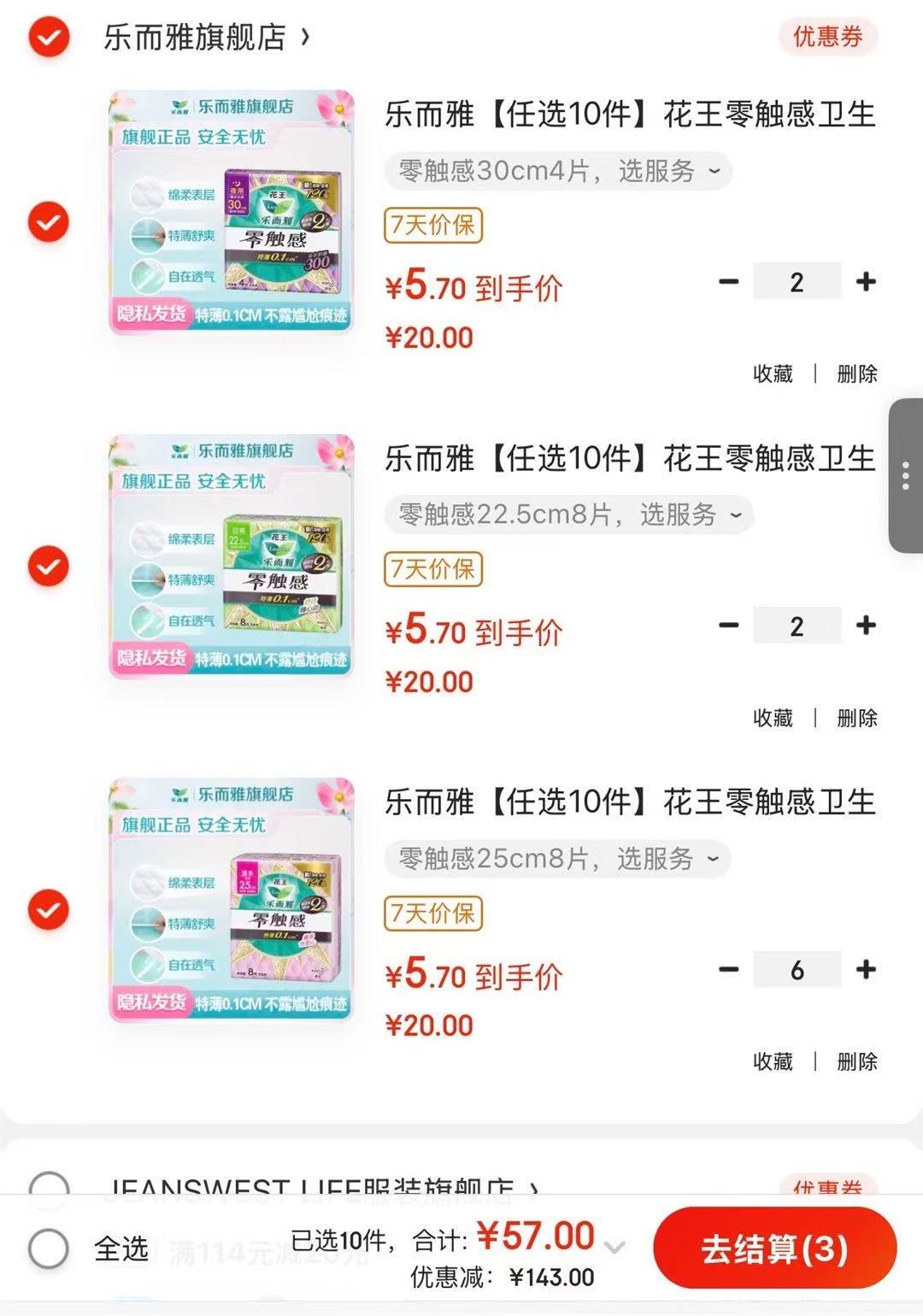The height and width of the screenshot is (1316, 923).
Task: Save 零触感22.5cm8片 to 收藏
Action: coord(773,718)
